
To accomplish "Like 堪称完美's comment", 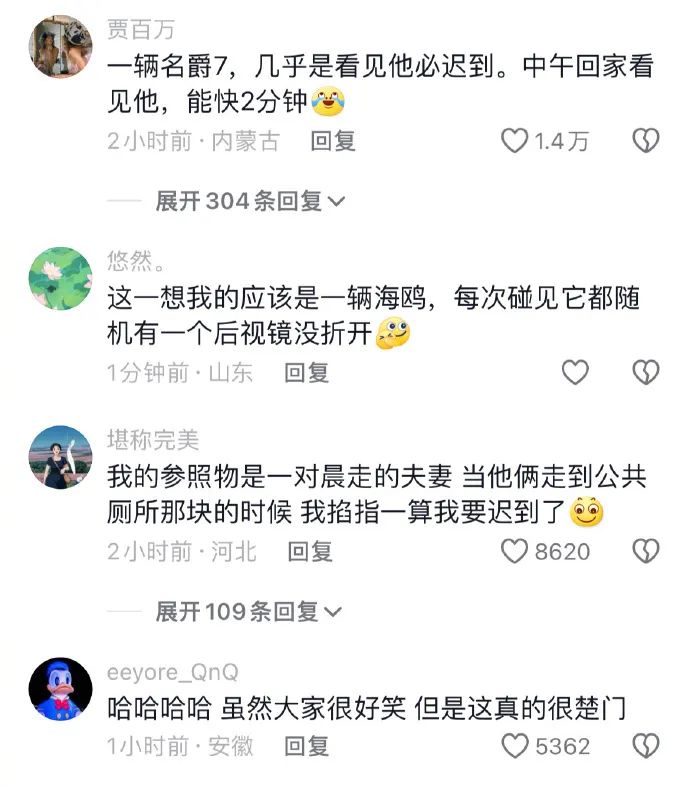I will point(514,551).
